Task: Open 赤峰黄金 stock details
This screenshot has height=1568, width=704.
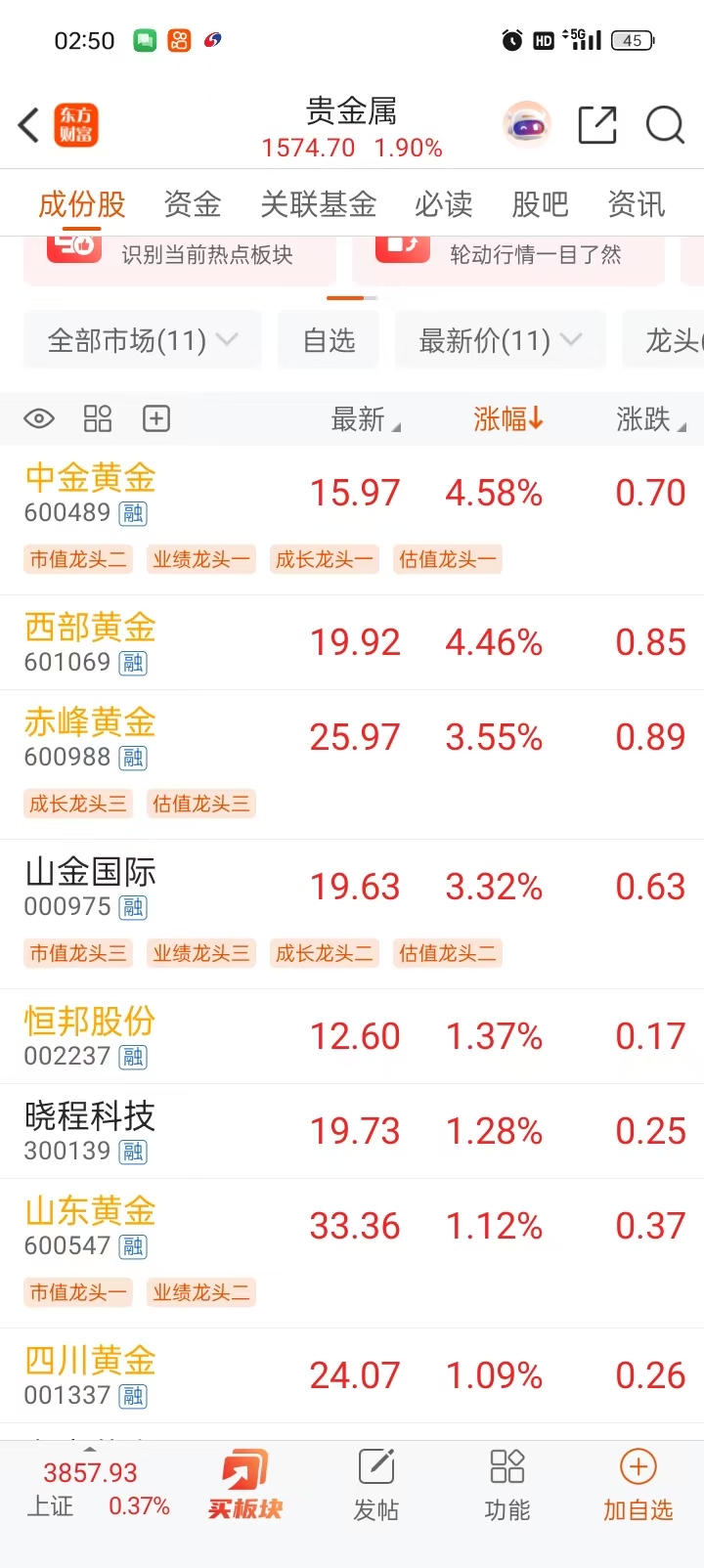Action: (x=90, y=723)
